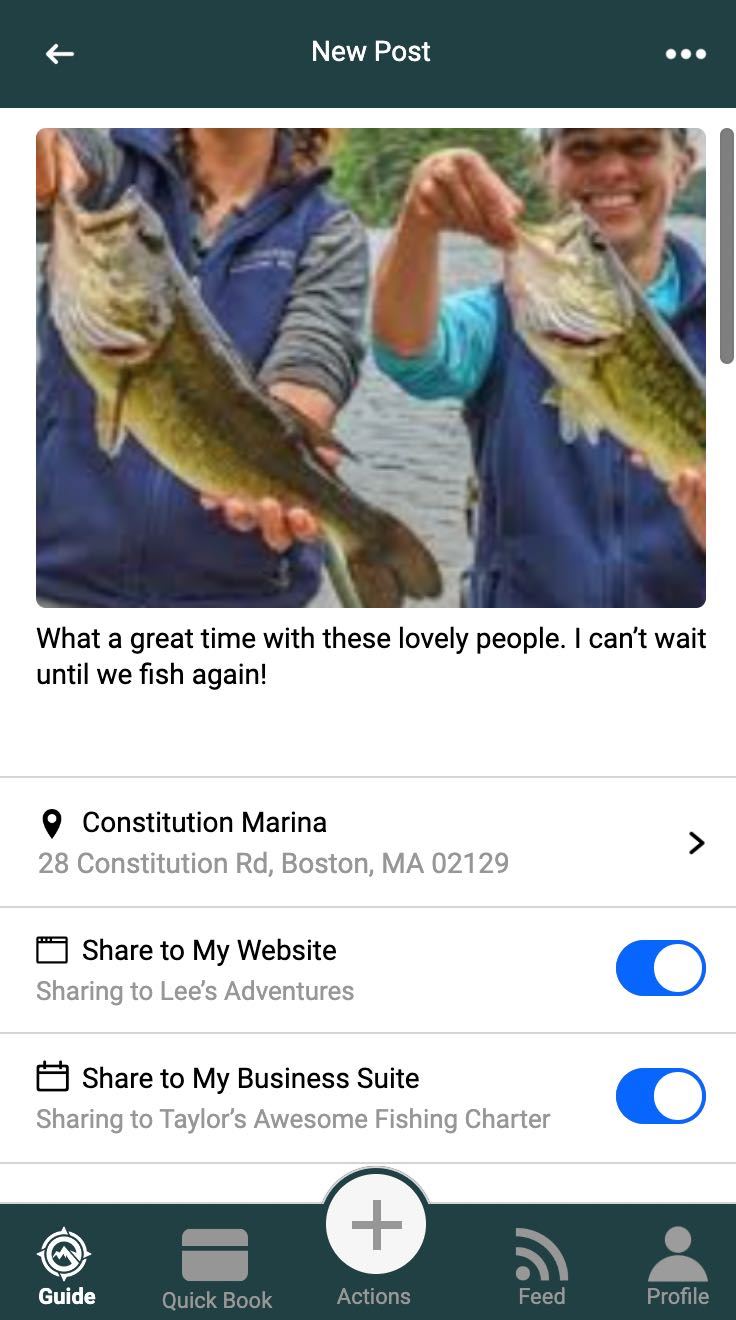Tap the Actions plus button
Viewport: 736px width, 1320px height.
376,1226
